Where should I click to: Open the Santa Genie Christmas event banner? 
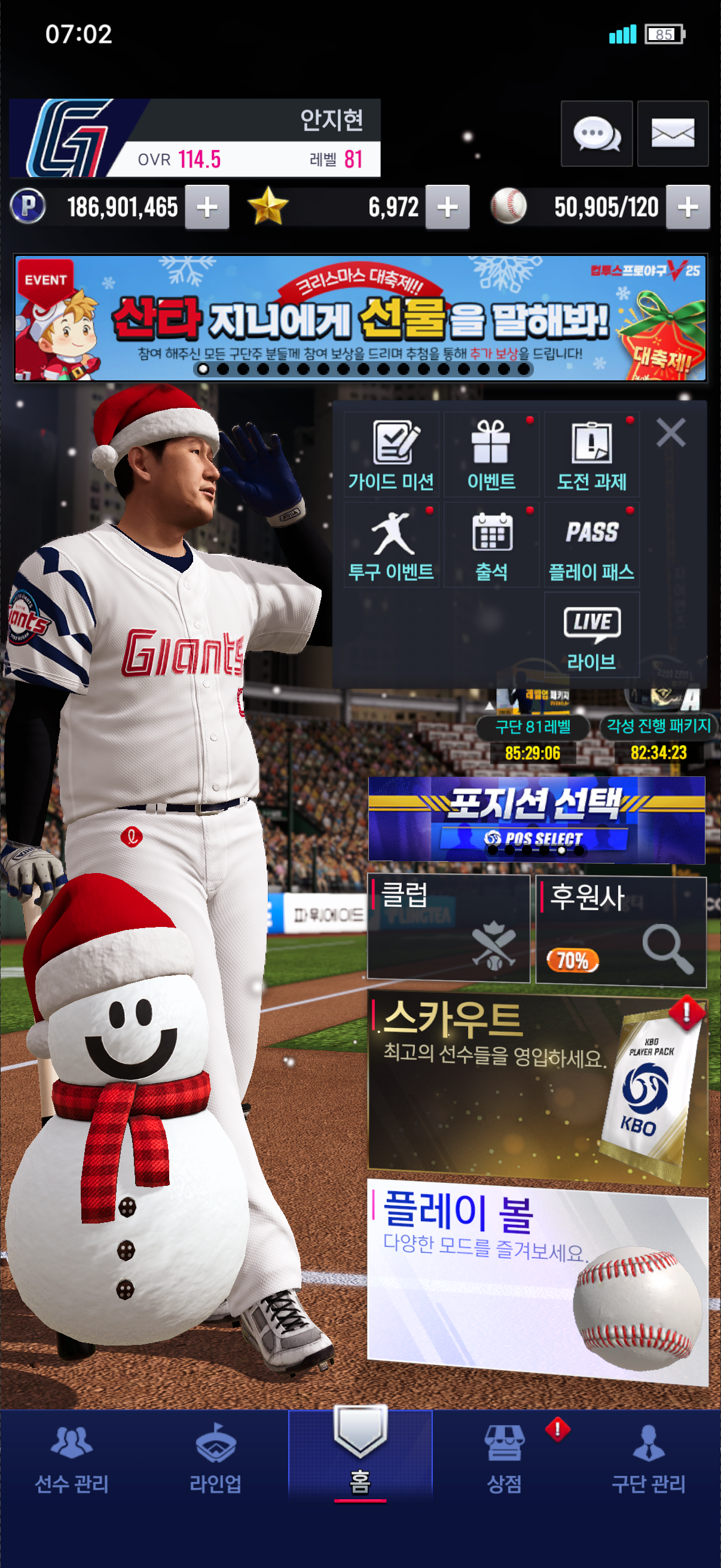tap(360, 318)
